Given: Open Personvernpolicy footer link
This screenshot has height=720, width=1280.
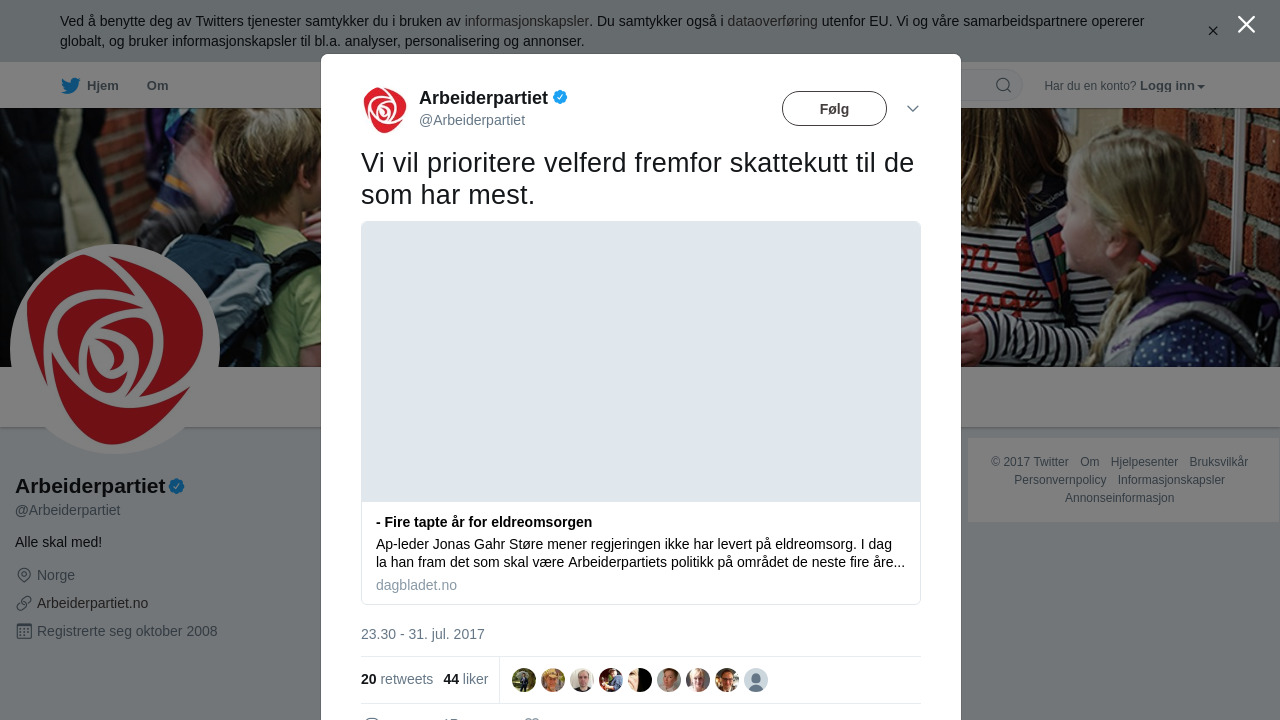Looking at the screenshot, I should tap(1060, 480).
